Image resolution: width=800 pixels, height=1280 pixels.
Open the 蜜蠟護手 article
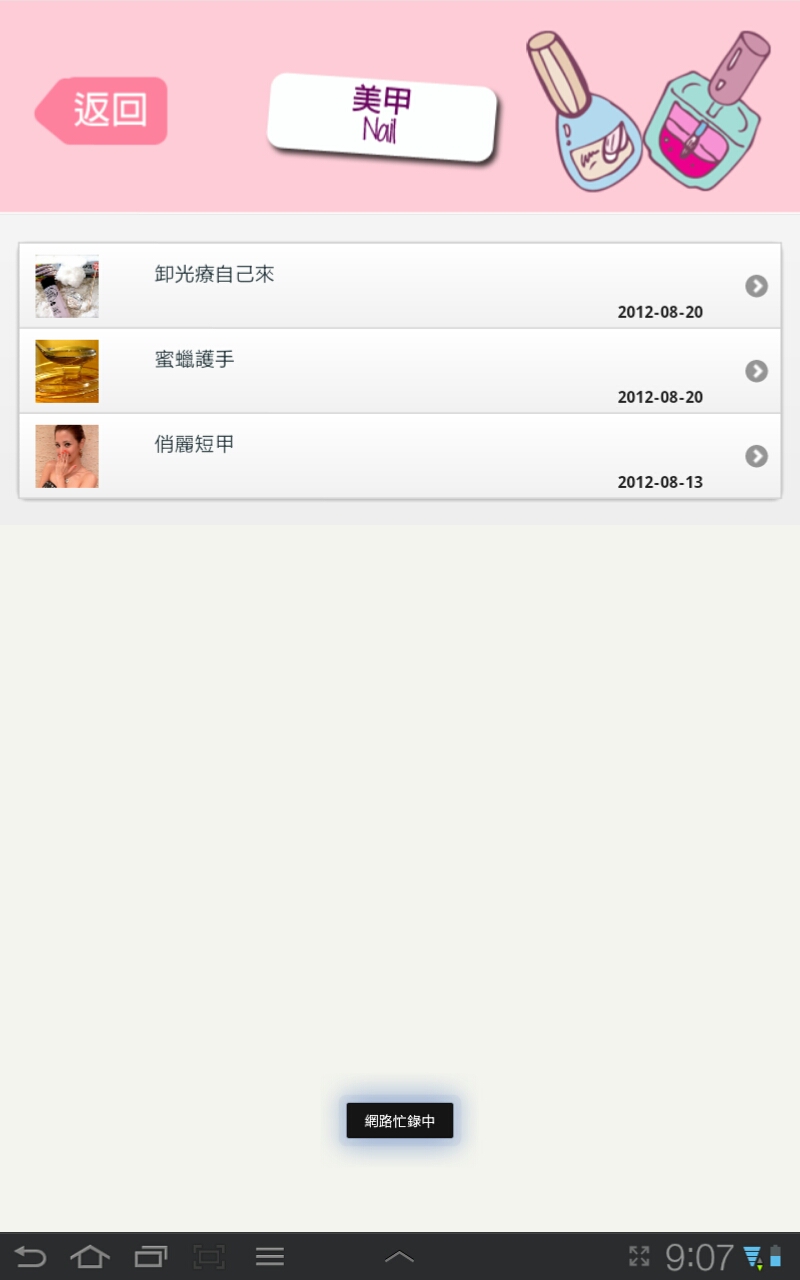399,371
